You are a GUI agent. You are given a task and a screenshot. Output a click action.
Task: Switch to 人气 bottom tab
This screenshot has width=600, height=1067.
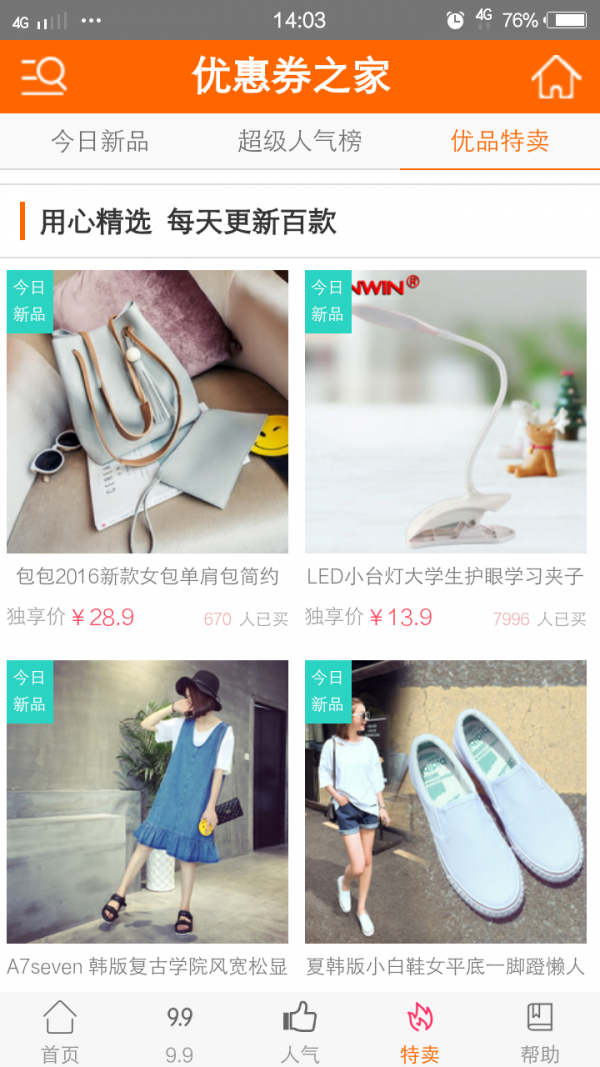300,1031
